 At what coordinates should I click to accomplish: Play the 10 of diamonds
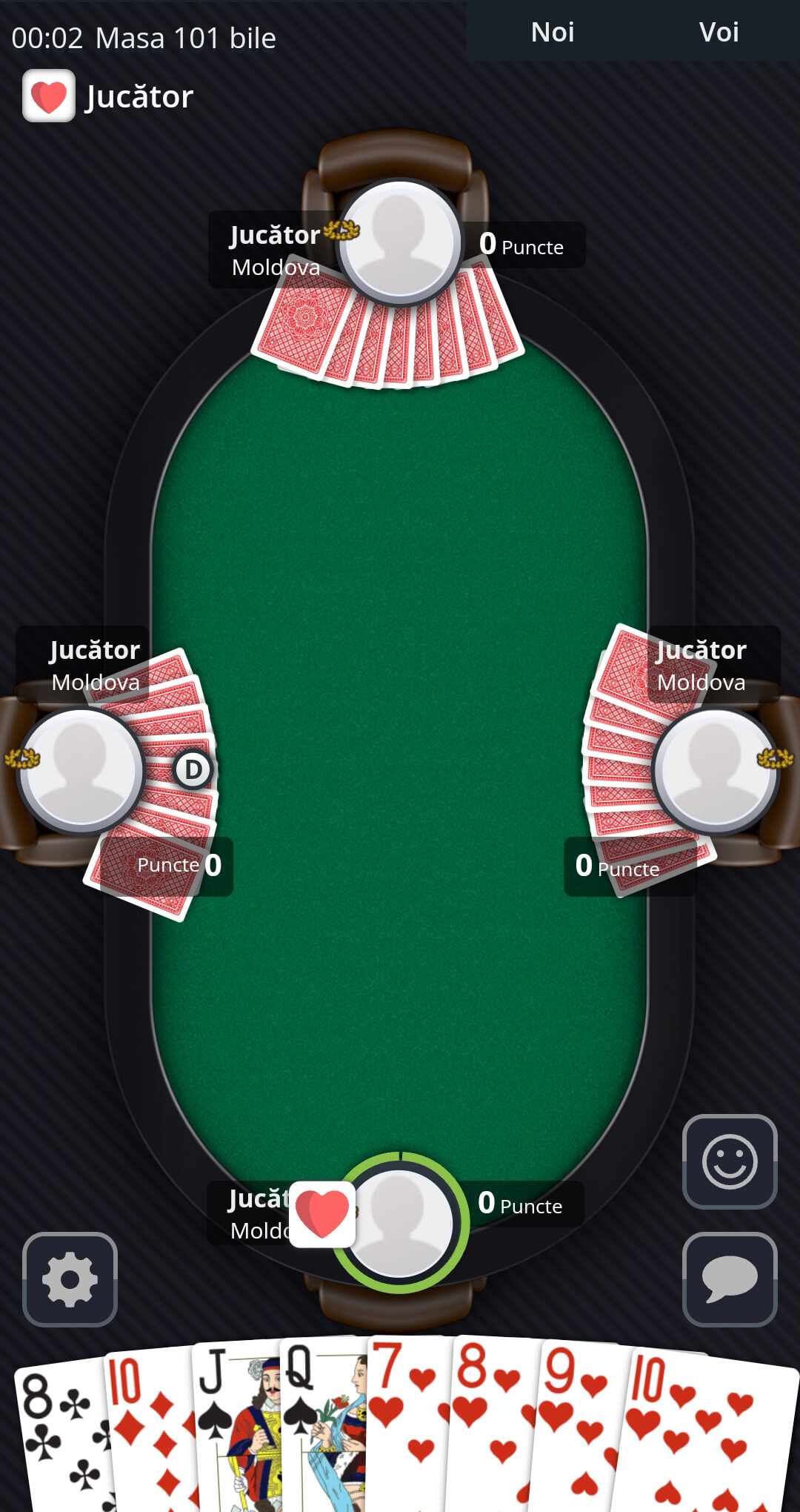click(x=148, y=1430)
